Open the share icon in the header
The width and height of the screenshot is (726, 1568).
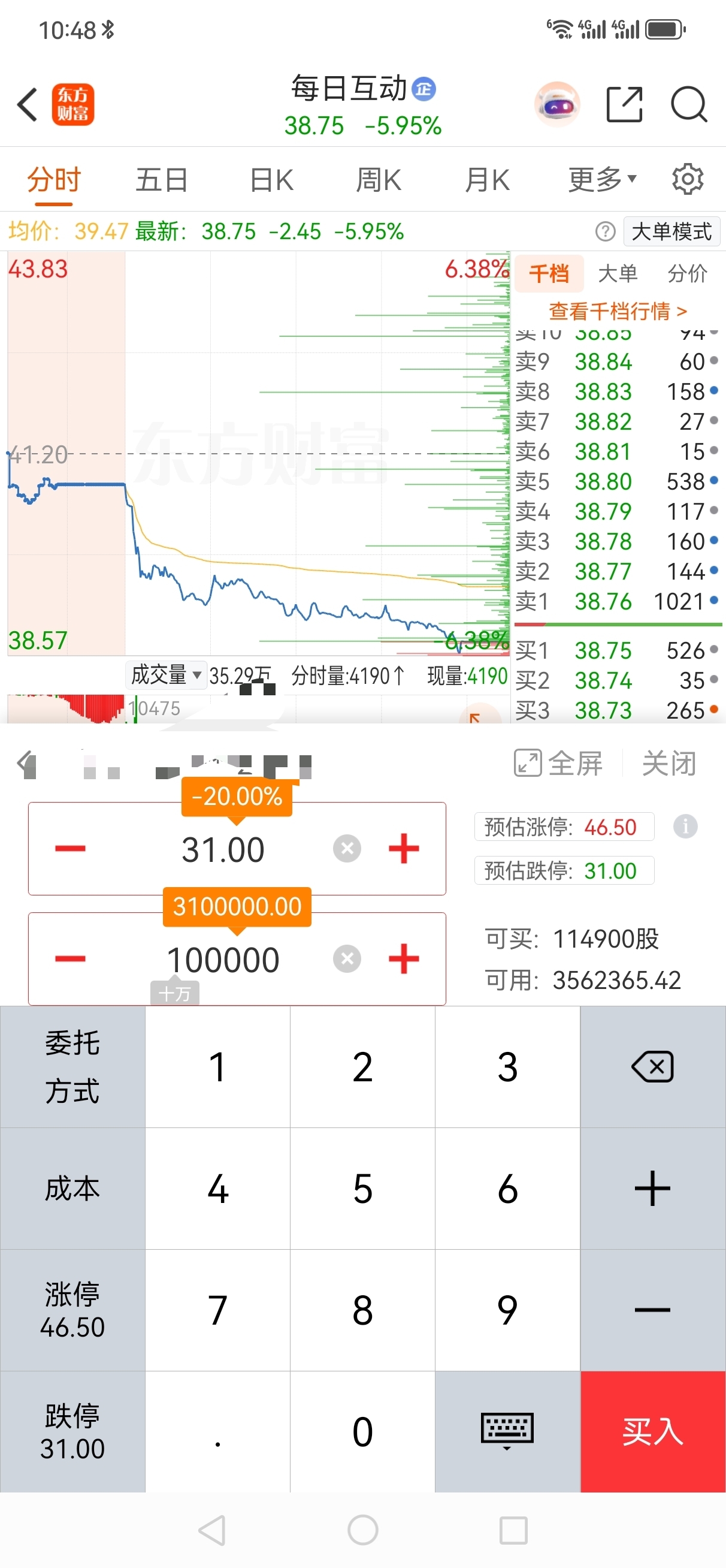624,105
